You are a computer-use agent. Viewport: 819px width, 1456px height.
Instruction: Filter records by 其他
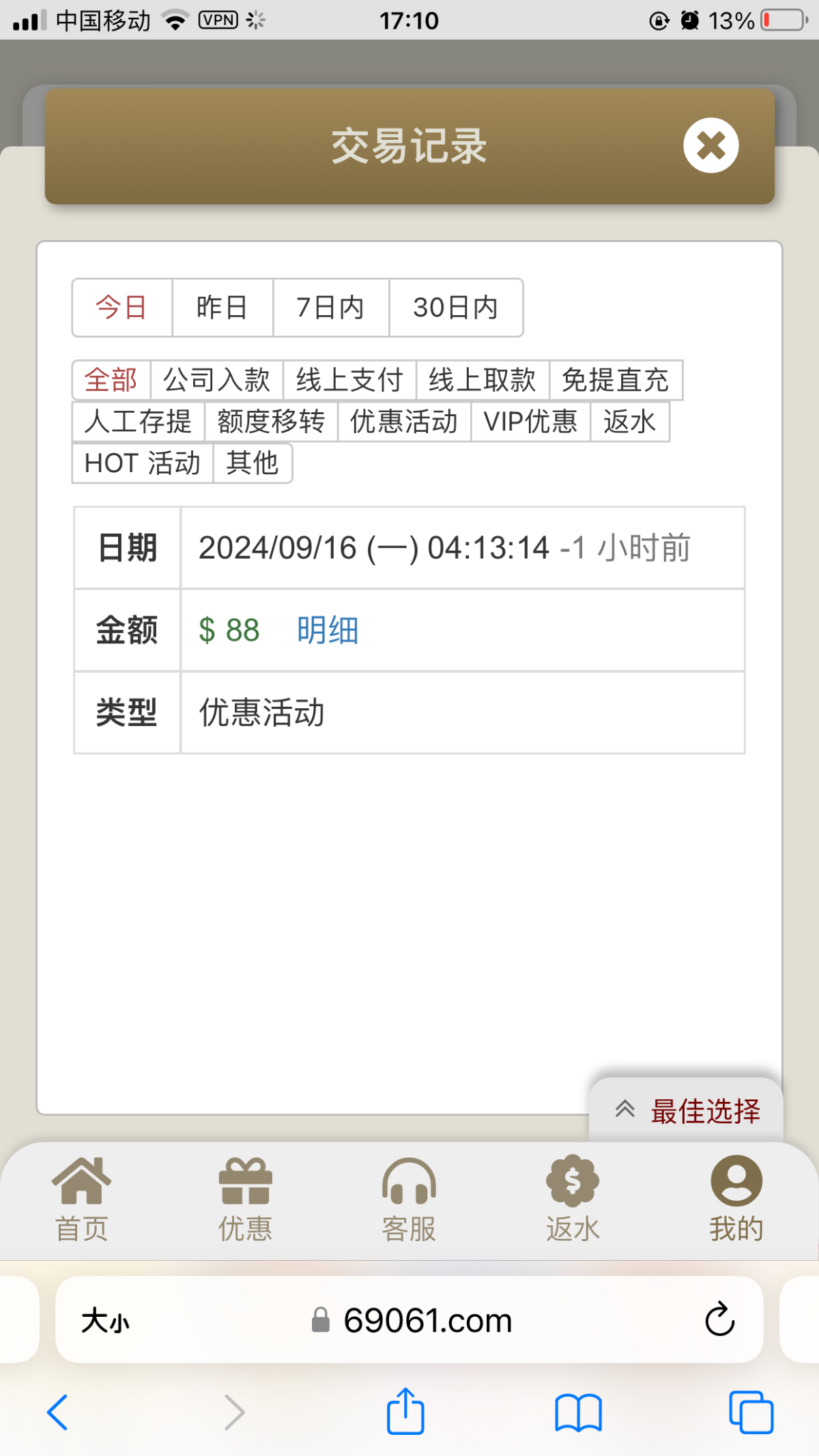pos(253,463)
